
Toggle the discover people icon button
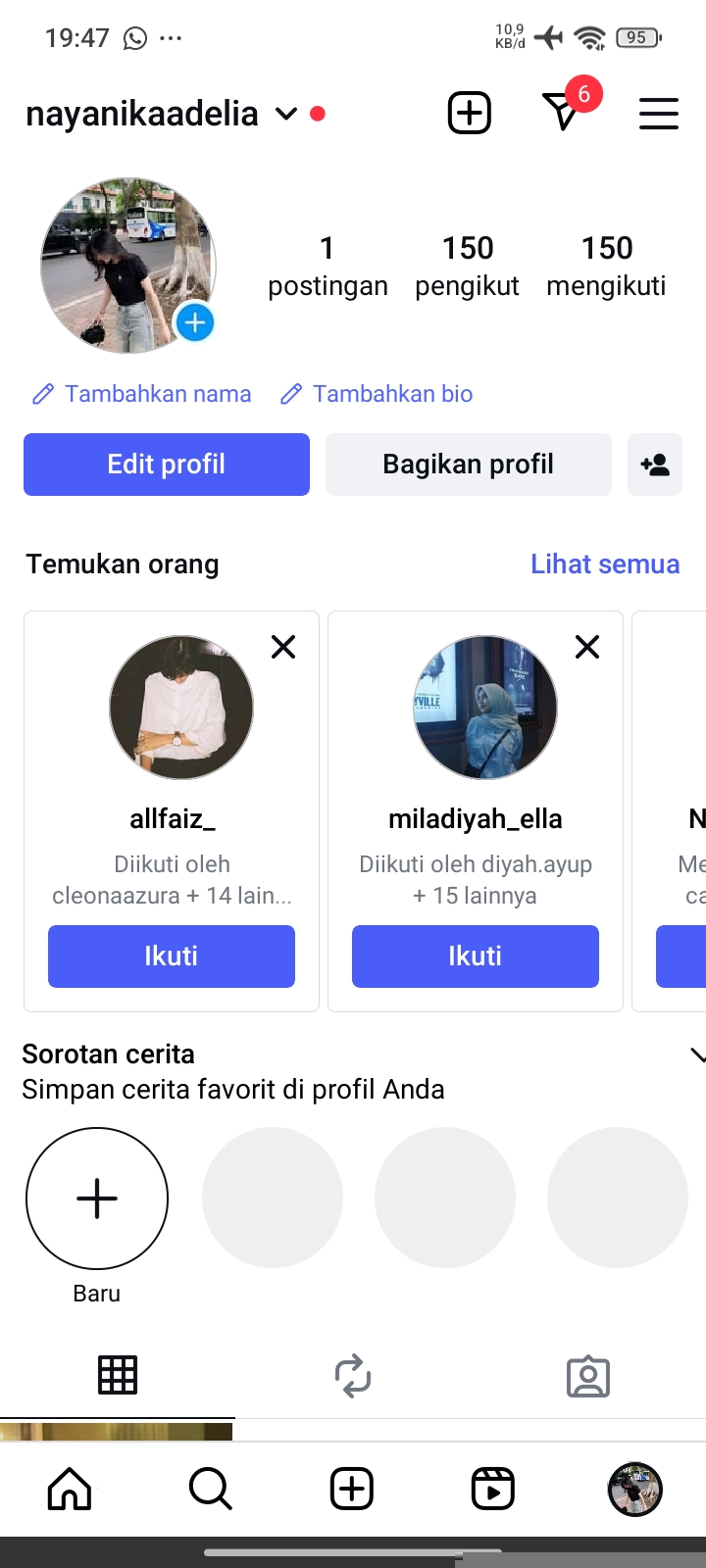[655, 465]
